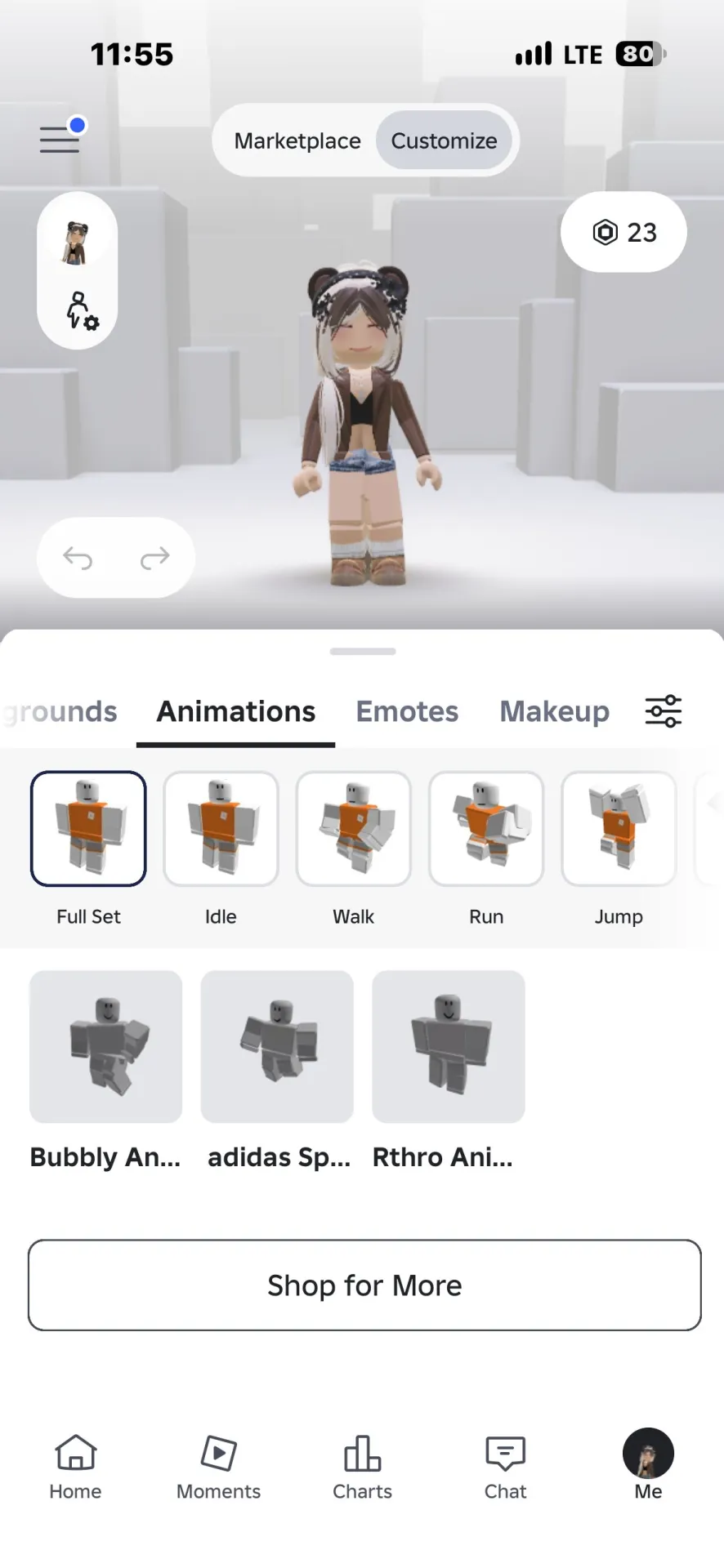
Task: Redo the avatar change
Action: tap(155, 558)
